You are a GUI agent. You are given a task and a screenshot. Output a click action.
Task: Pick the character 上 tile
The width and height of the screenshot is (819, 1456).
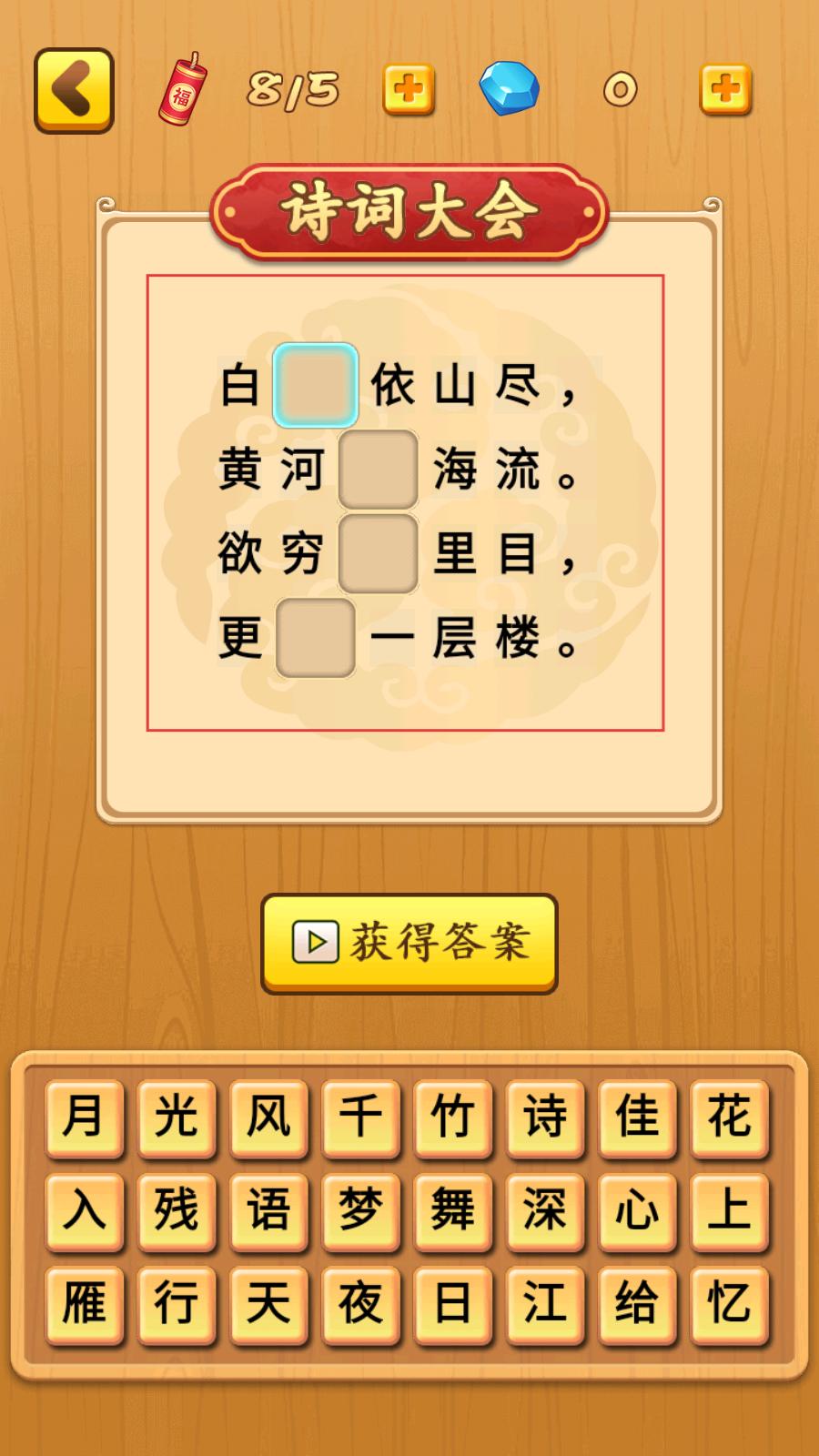pos(729,1209)
